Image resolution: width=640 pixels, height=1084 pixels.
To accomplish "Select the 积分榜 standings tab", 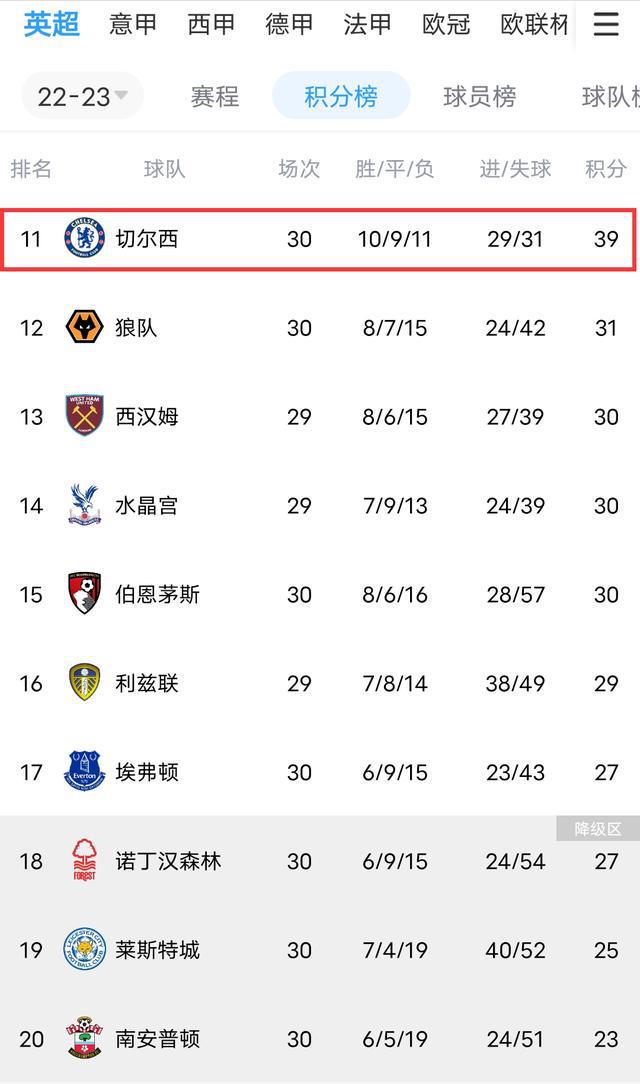I will [341, 96].
